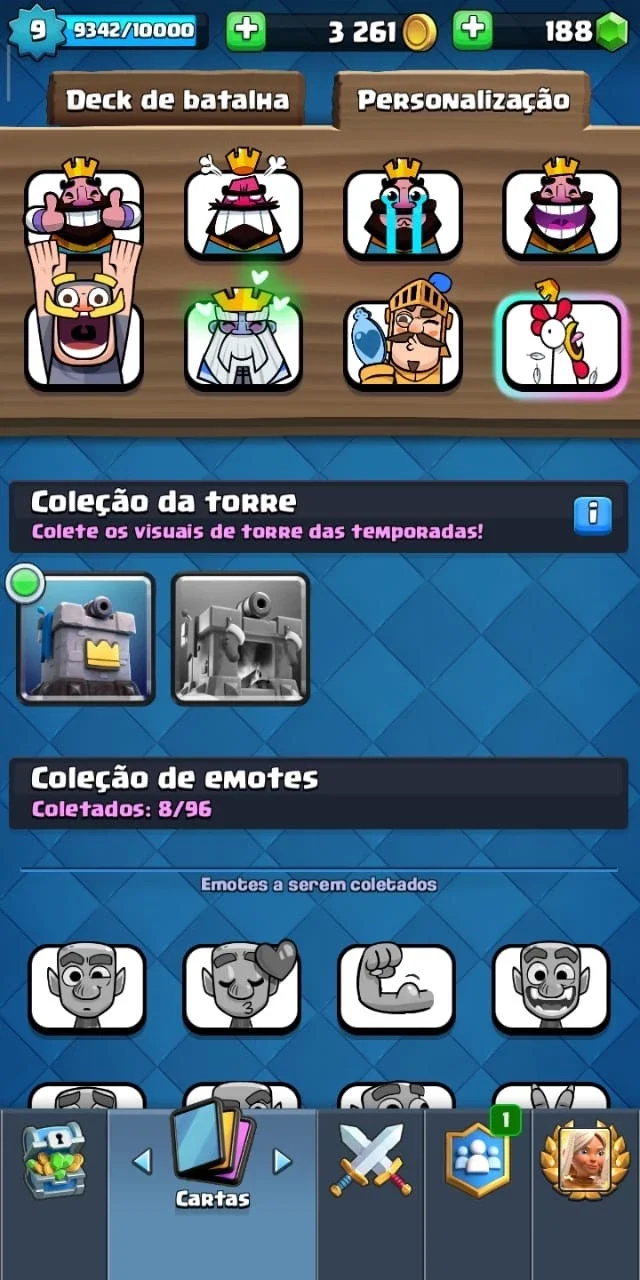This screenshot has width=640, height=1280.
Task: Add gold with the plus button
Action: click(x=245, y=32)
